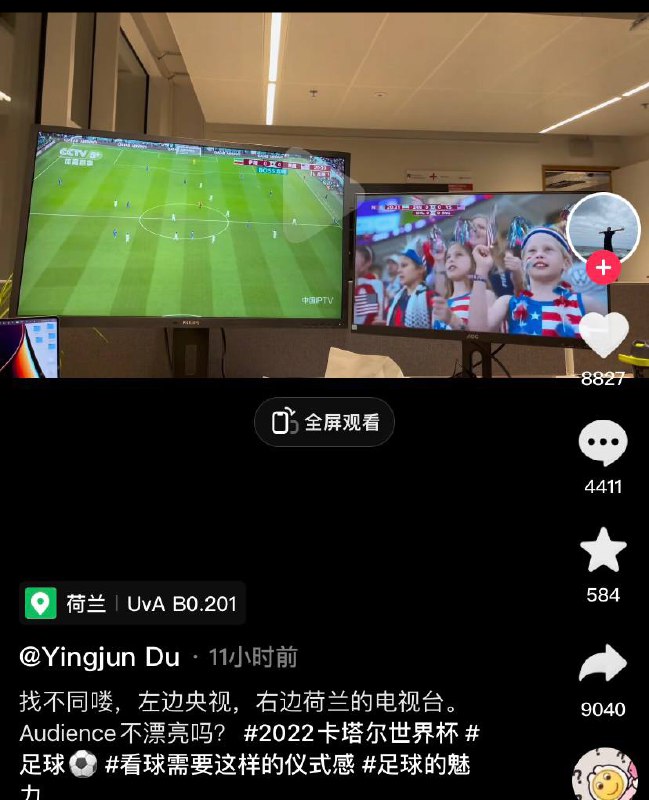The width and height of the screenshot is (649, 800).
Task: Open the music disc icon
Action: pyautogui.click(x=605, y=777)
